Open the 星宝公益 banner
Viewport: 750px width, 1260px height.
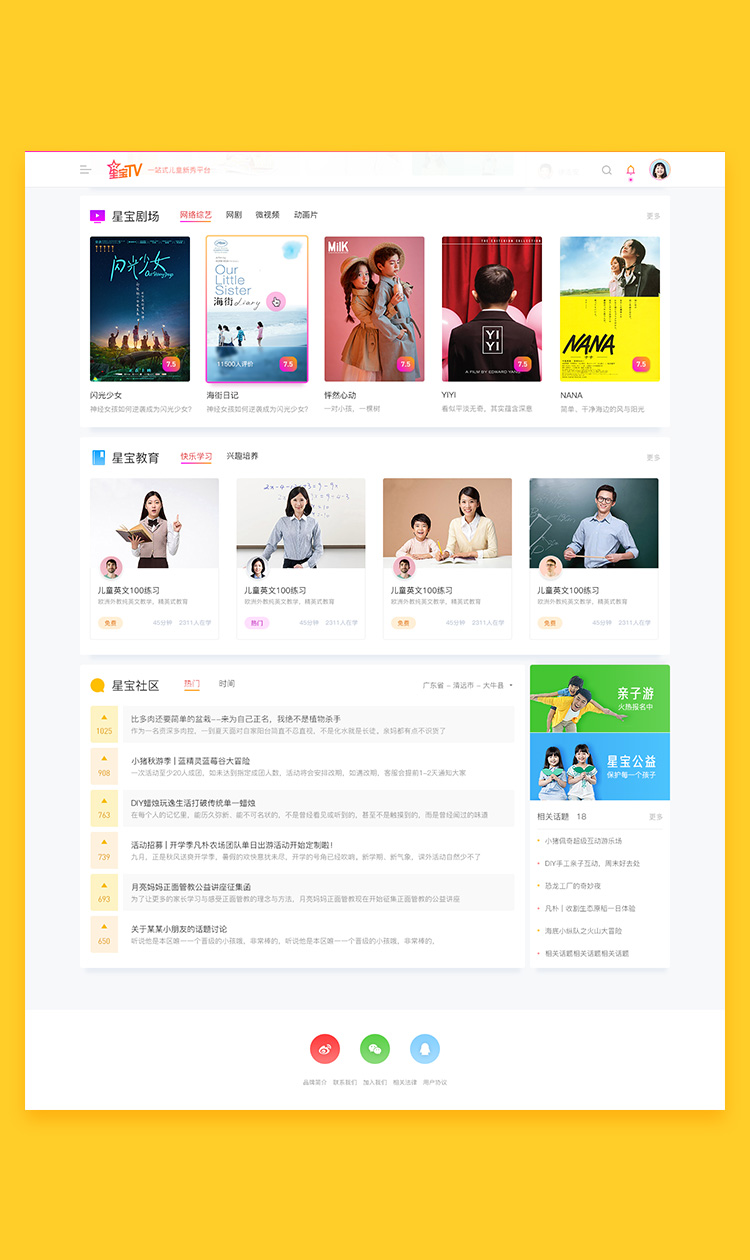(x=599, y=766)
